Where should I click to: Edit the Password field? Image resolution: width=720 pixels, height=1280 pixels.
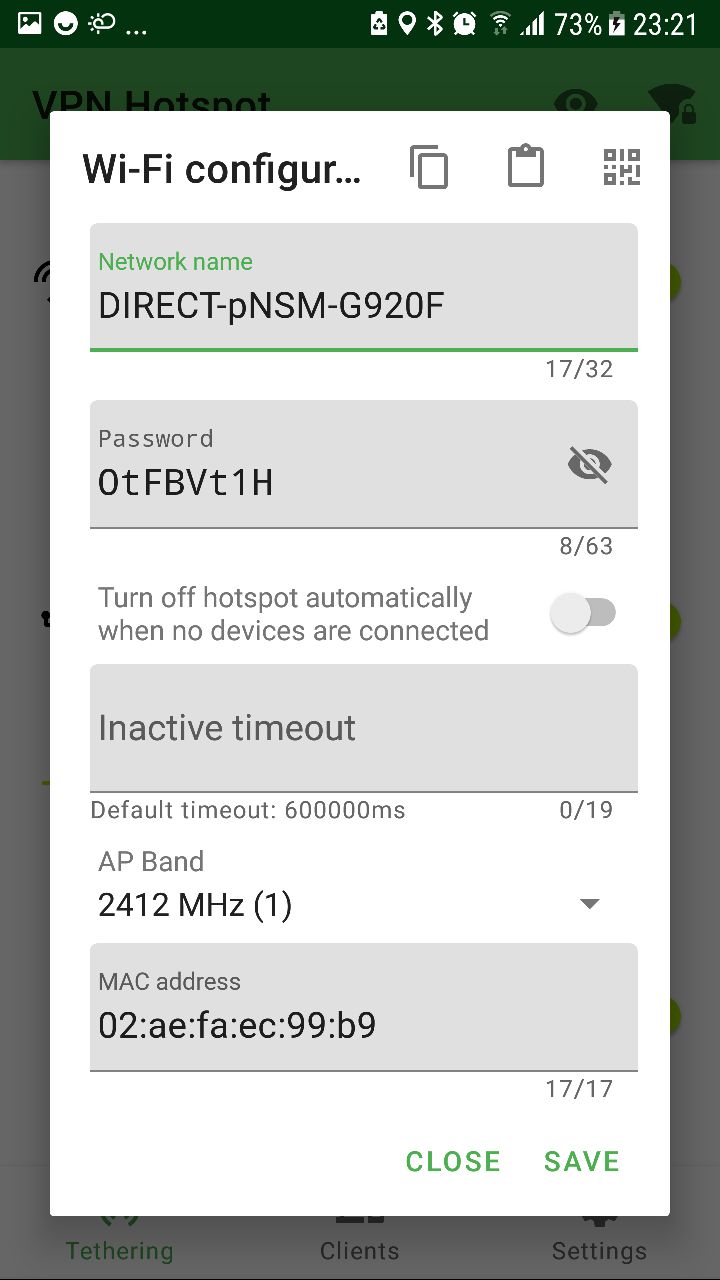320,482
